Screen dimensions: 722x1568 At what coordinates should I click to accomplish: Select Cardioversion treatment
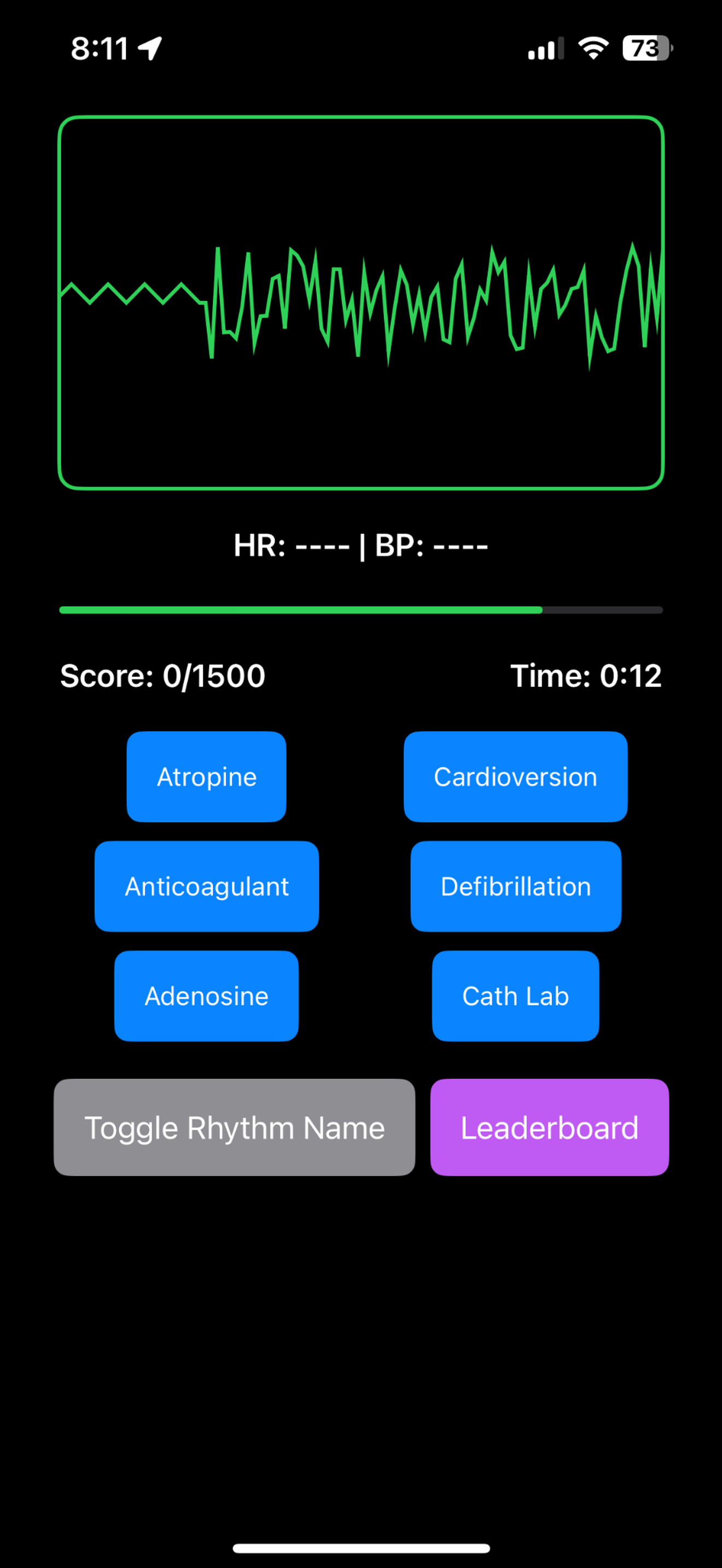coord(515,777)
